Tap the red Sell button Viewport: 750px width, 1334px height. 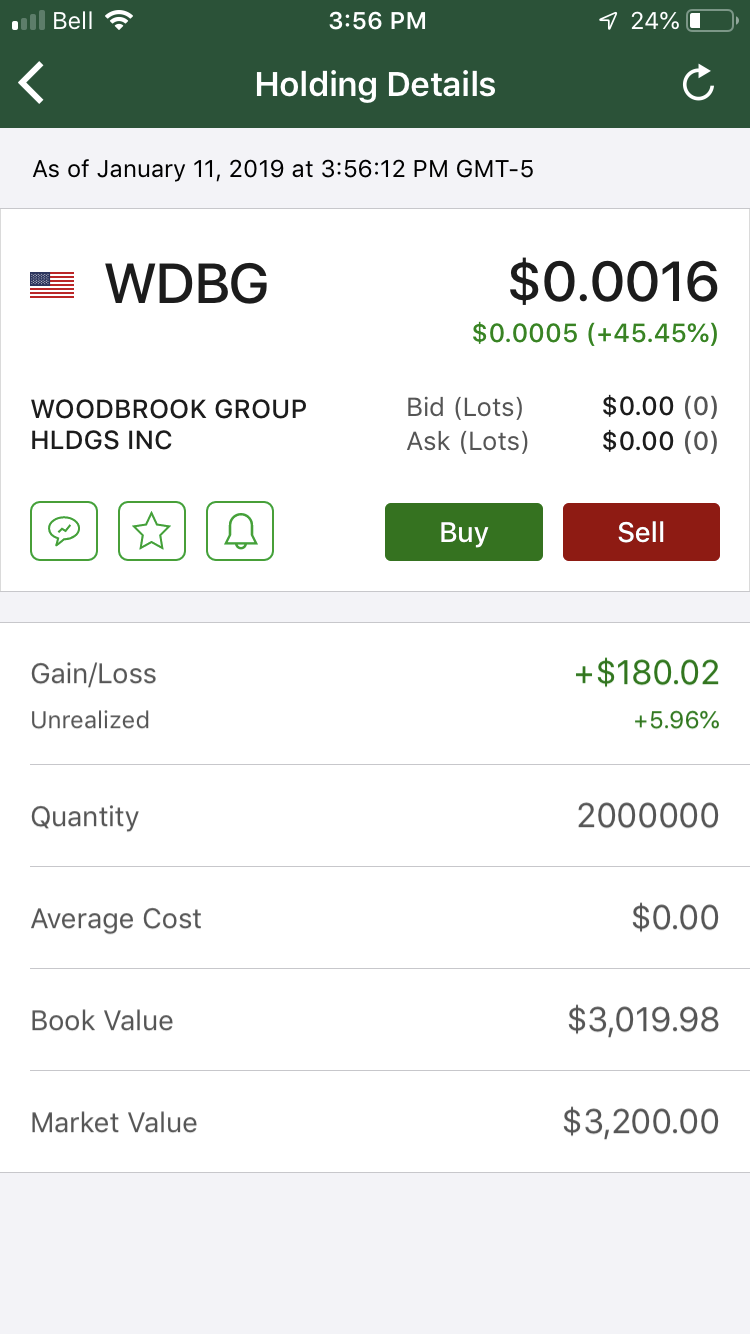pos(641,532)
